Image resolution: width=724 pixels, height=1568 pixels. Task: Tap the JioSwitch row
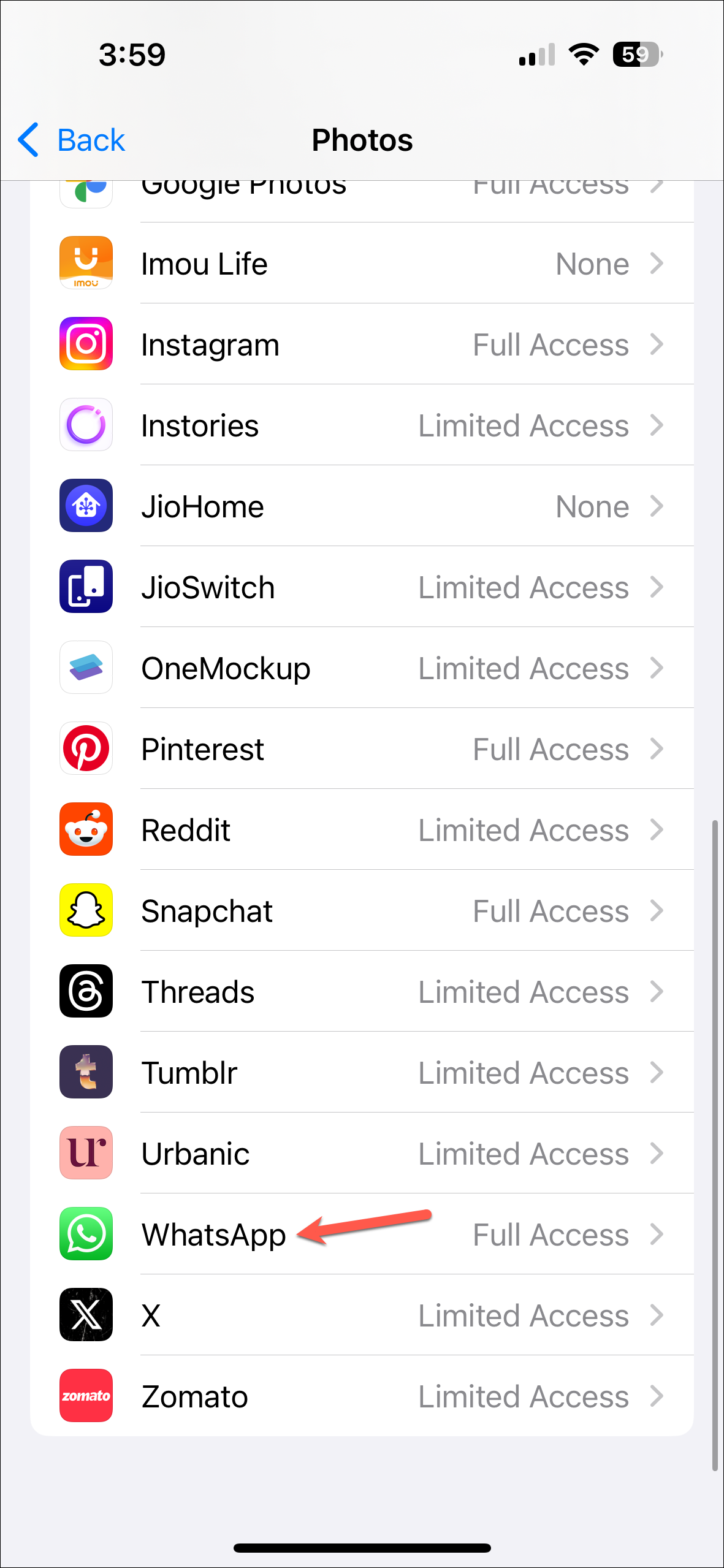click(x=362, y=588)
